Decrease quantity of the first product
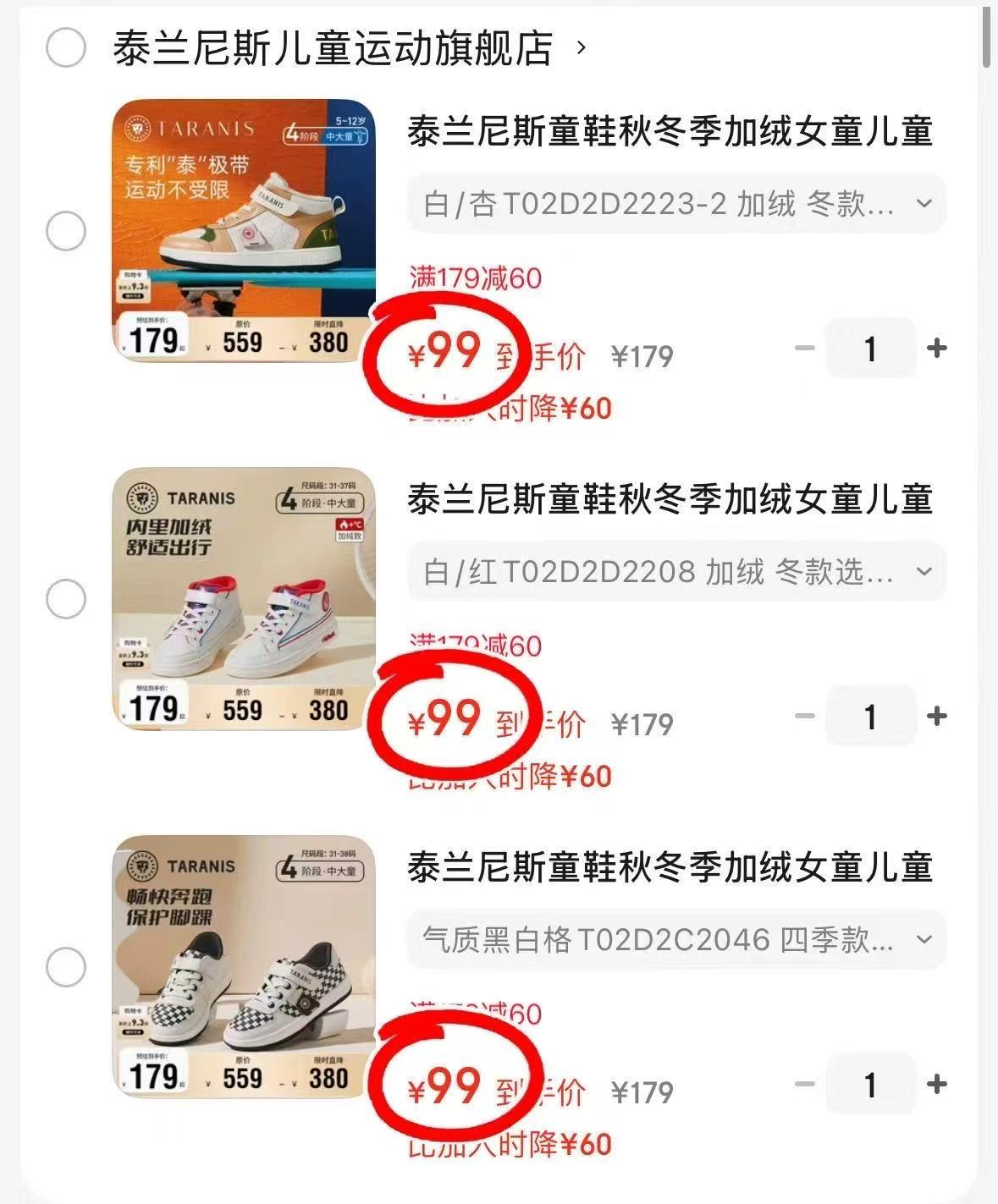 point(803,349)
